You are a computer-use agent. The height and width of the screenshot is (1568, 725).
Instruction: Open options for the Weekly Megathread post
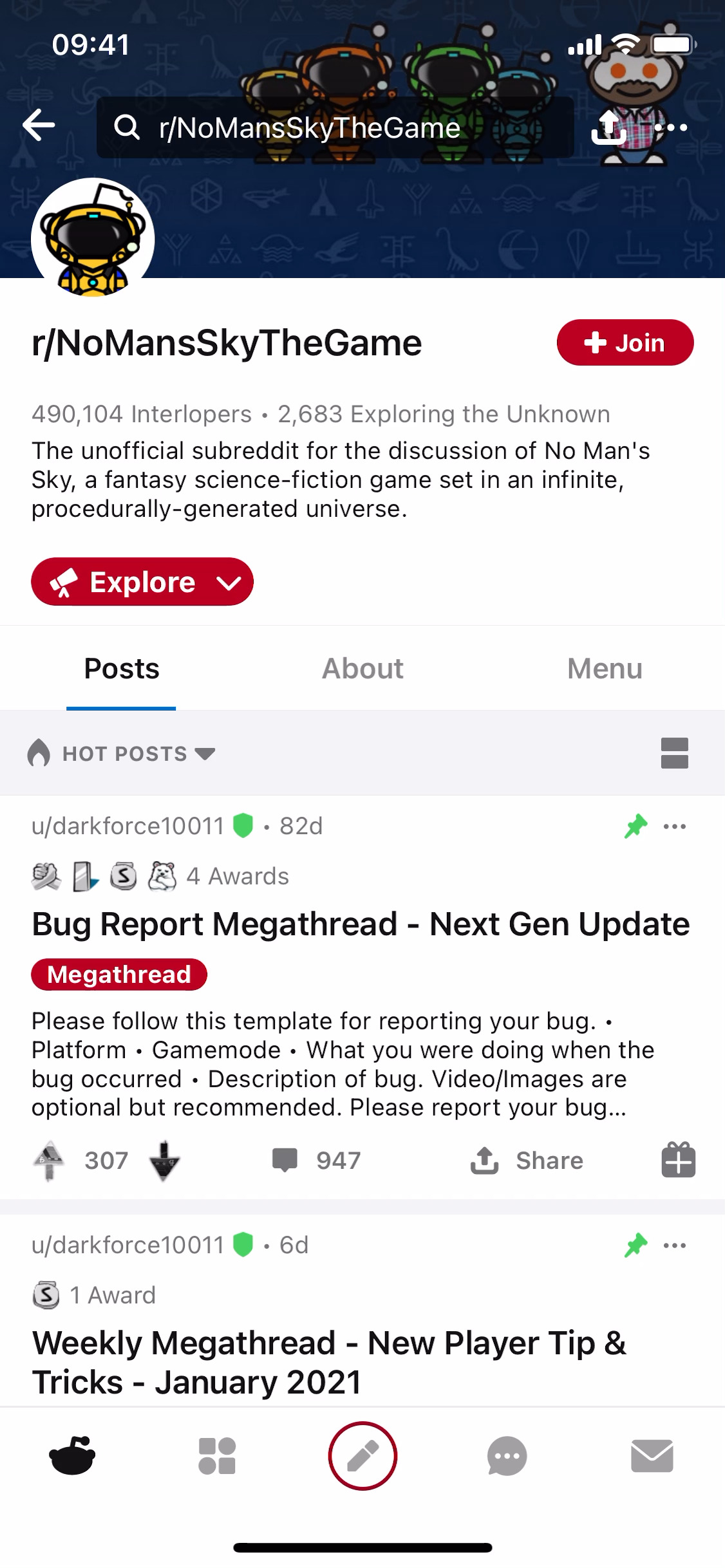click(674, 1245)
